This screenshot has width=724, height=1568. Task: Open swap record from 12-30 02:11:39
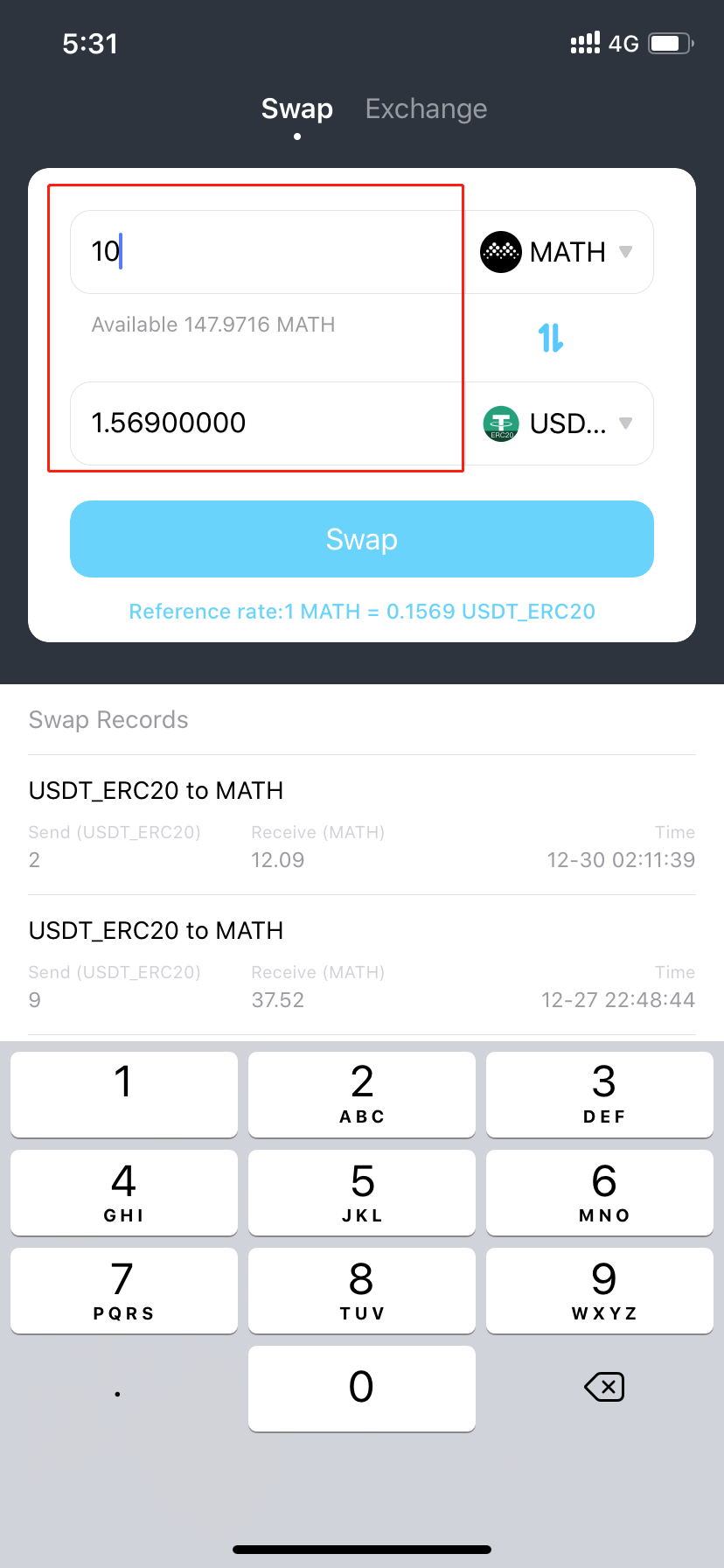[x=362, y=824]
